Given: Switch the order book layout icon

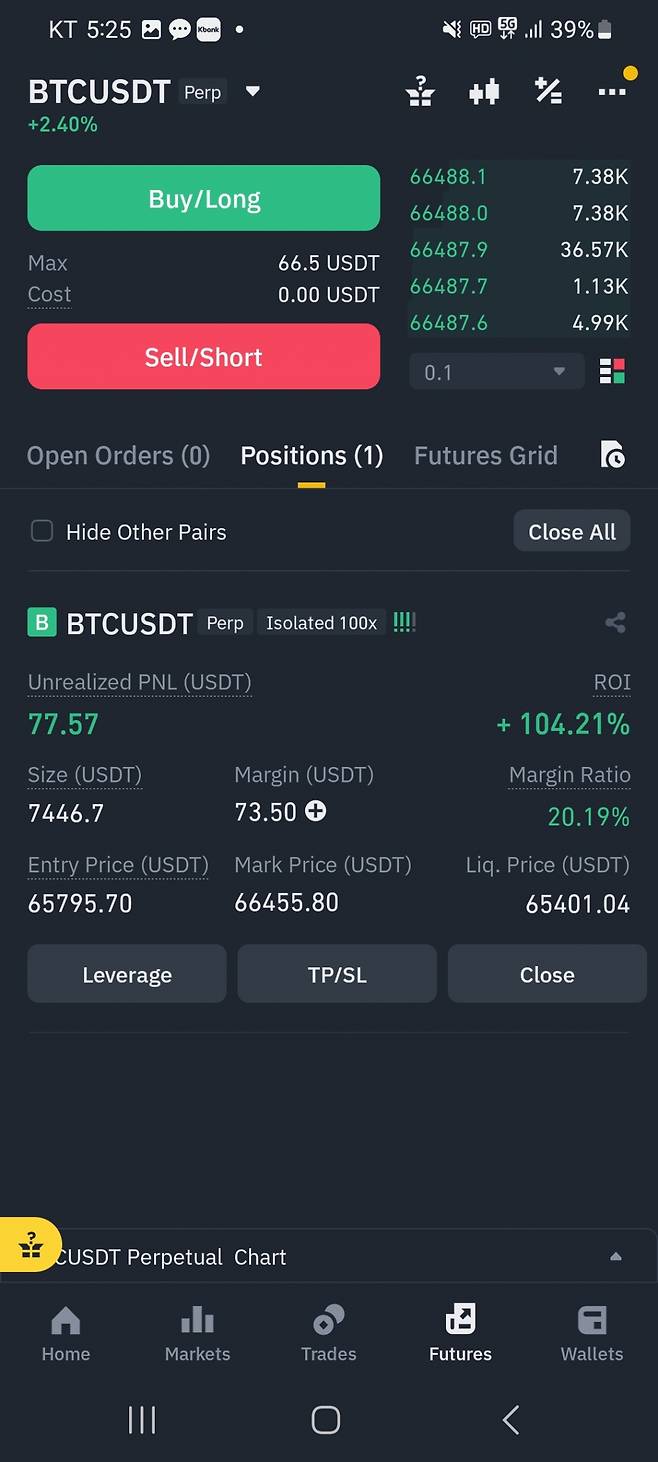Looking at the screenshot, I should pyautogui.click(x=612, y=372).
